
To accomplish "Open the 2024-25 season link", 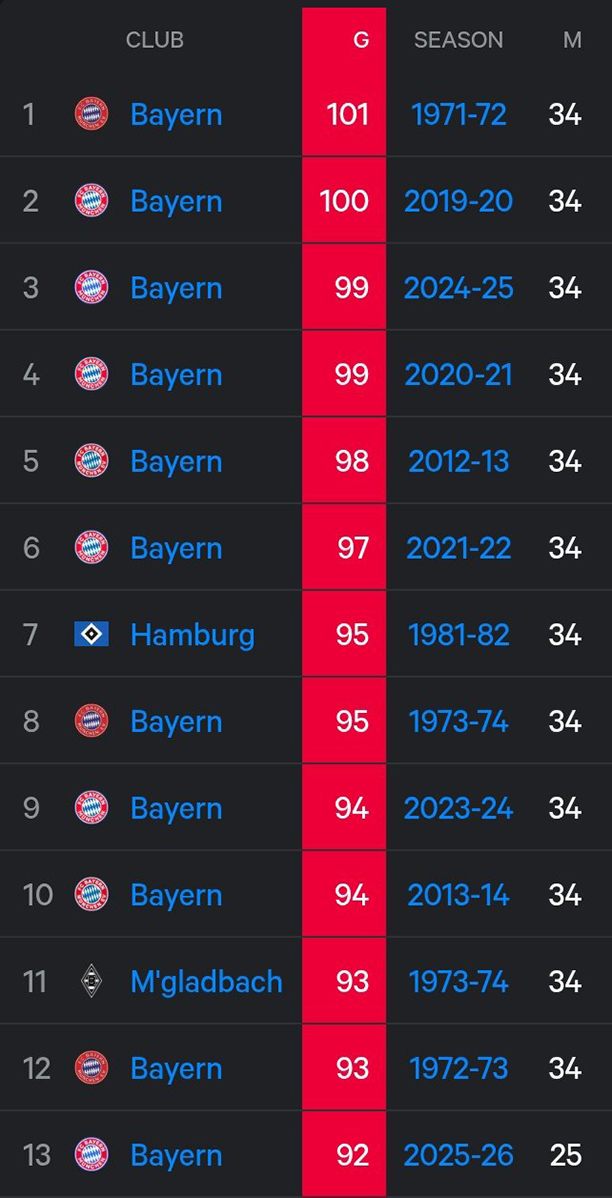I will (459, 288).
